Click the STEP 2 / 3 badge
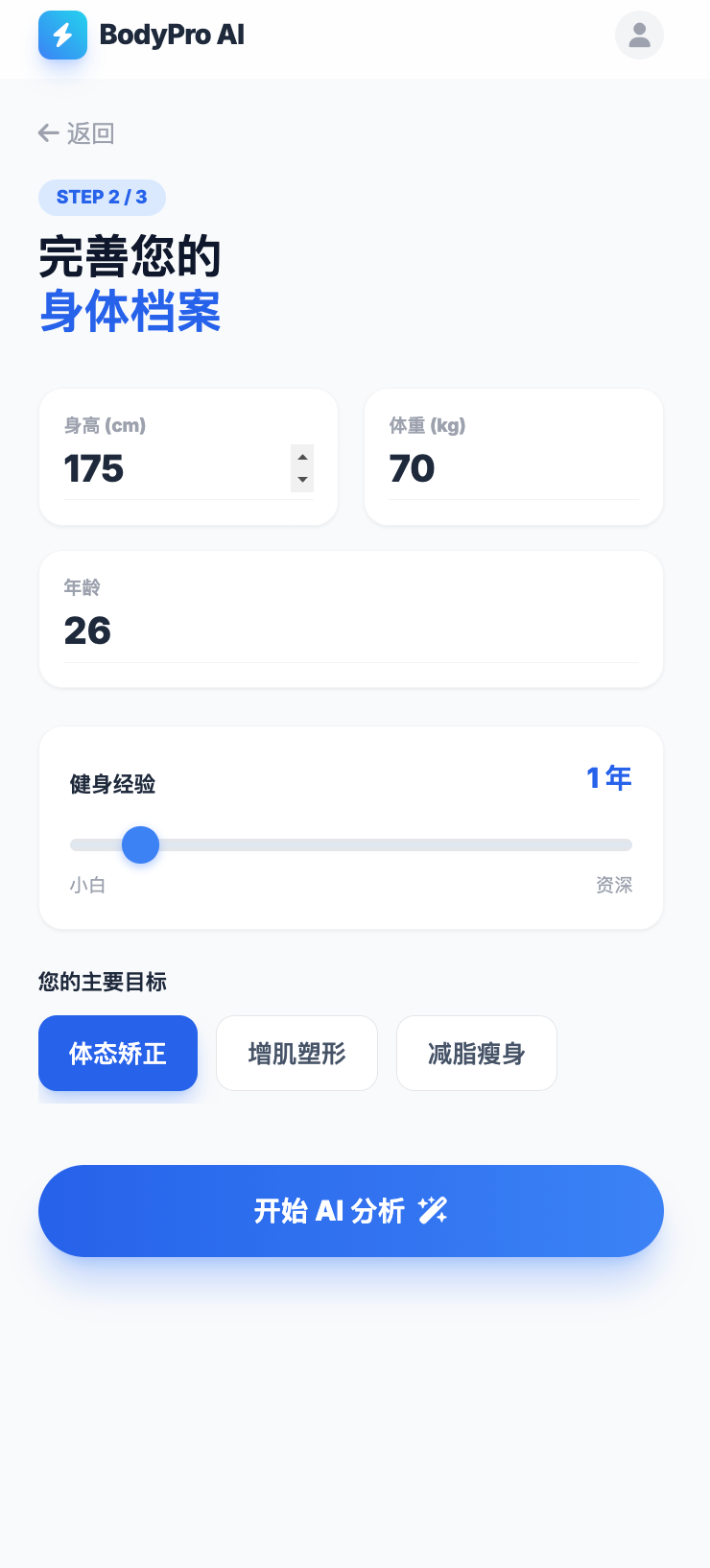 coord(102,197)
